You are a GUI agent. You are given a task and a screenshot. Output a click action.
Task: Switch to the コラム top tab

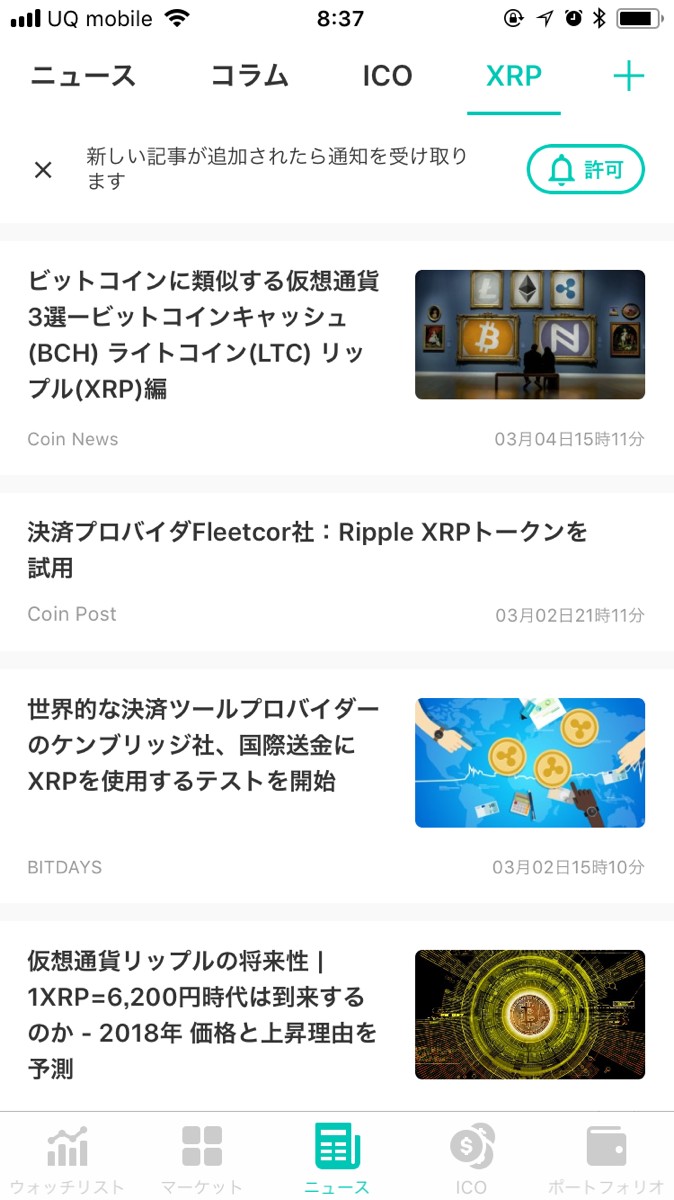tap(250, 76)
